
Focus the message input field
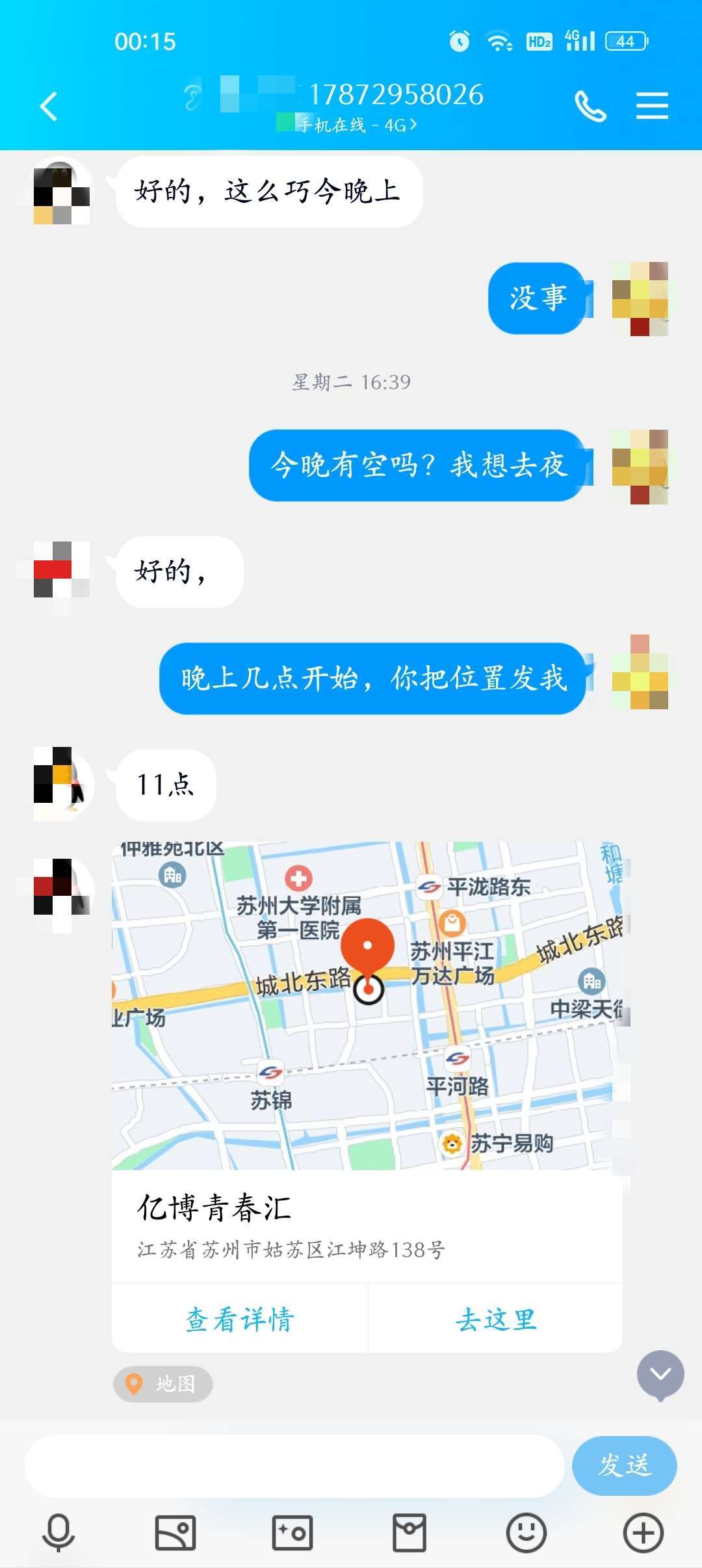coord(294,1466)
